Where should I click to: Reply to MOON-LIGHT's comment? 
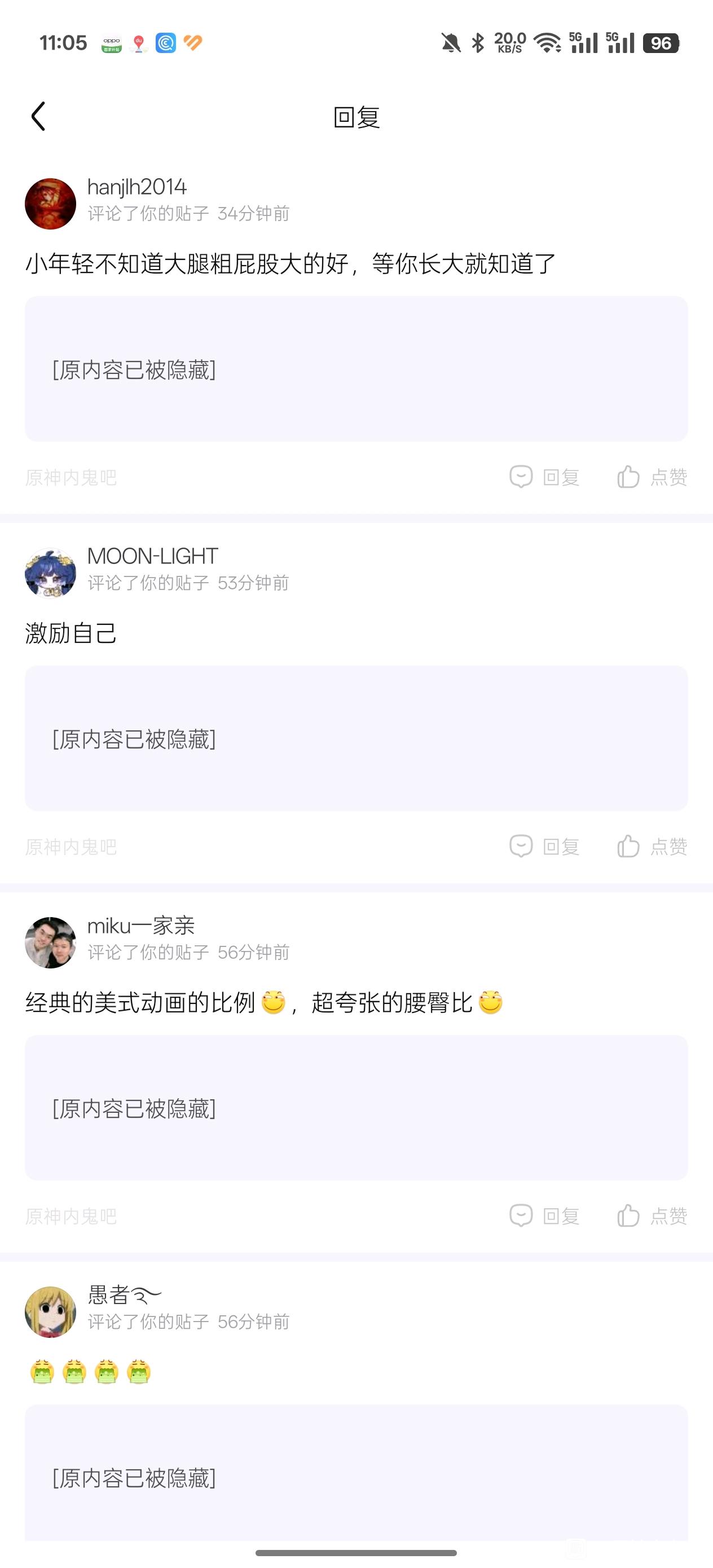(544, 846)
